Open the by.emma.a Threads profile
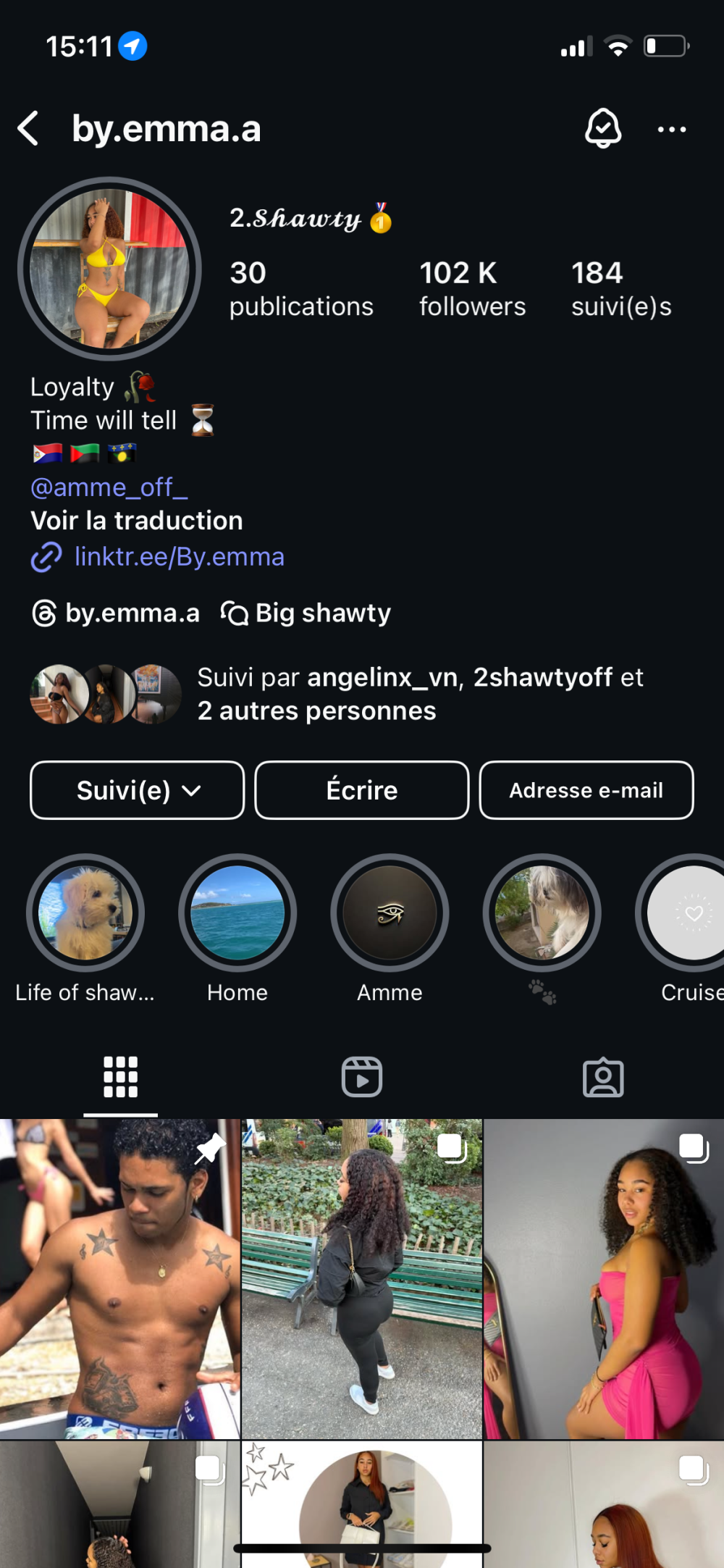724x1568 pixels. 117,613
